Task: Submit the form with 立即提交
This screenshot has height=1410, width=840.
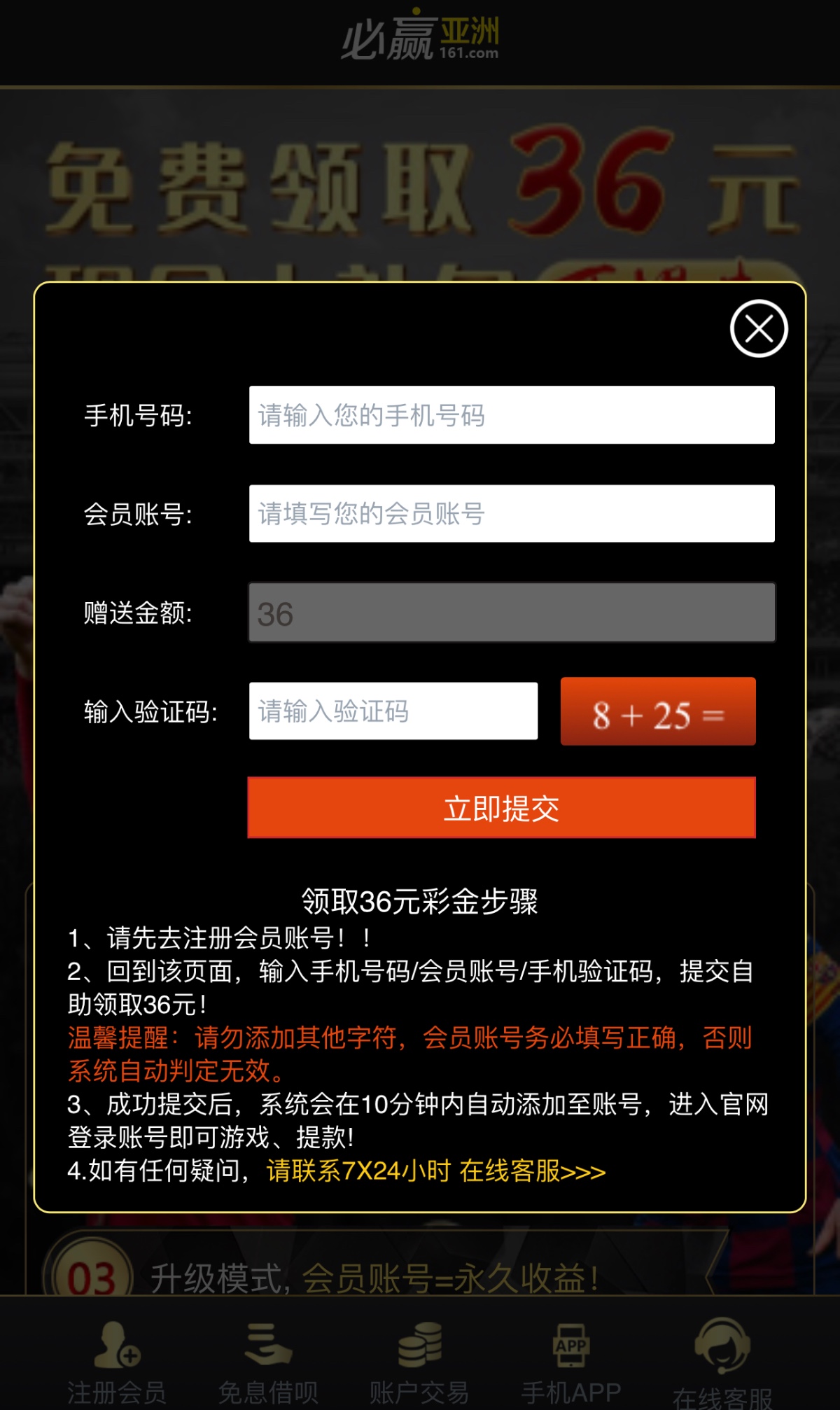Action: tap(501, 808)
